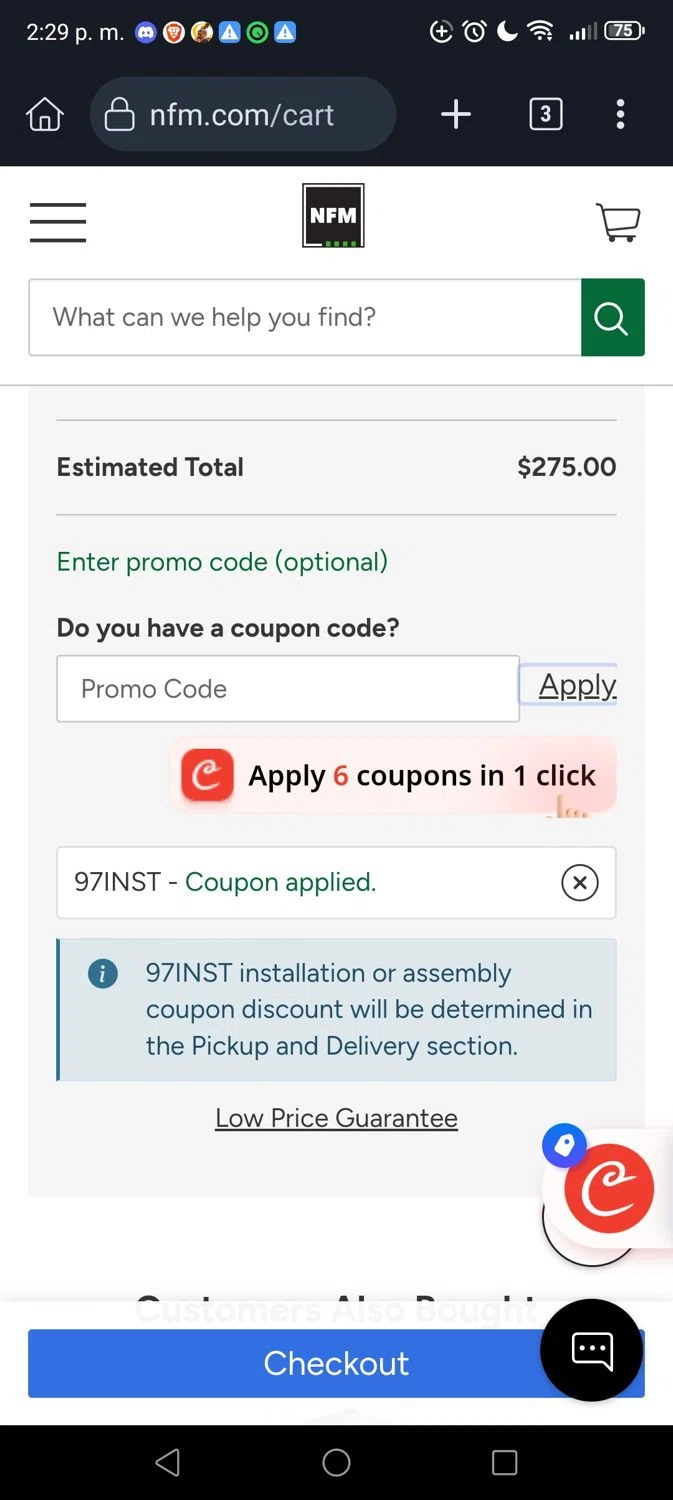
Task: Open the live chat bubble
Action: pyautogui.click(x=591, y=1351)
